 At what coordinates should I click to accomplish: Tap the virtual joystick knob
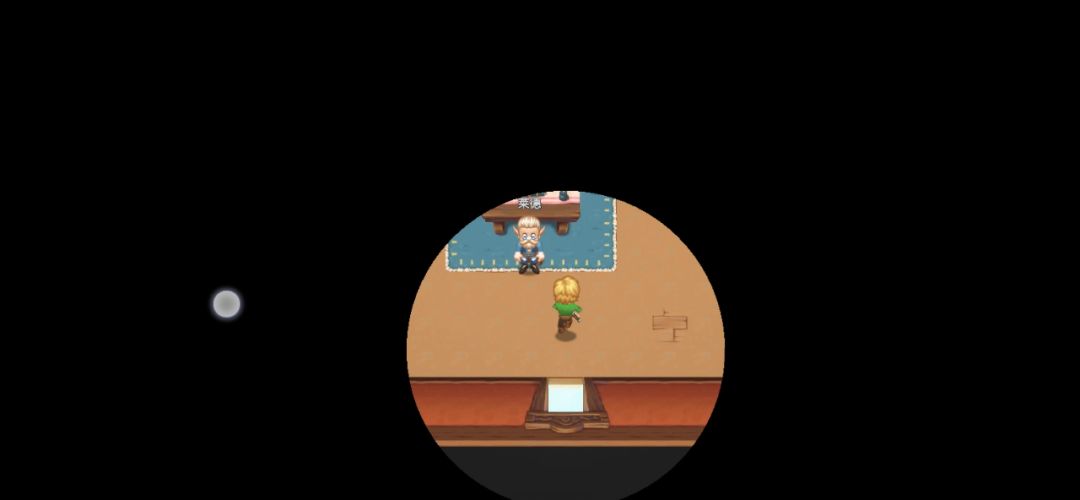(227, 304)
